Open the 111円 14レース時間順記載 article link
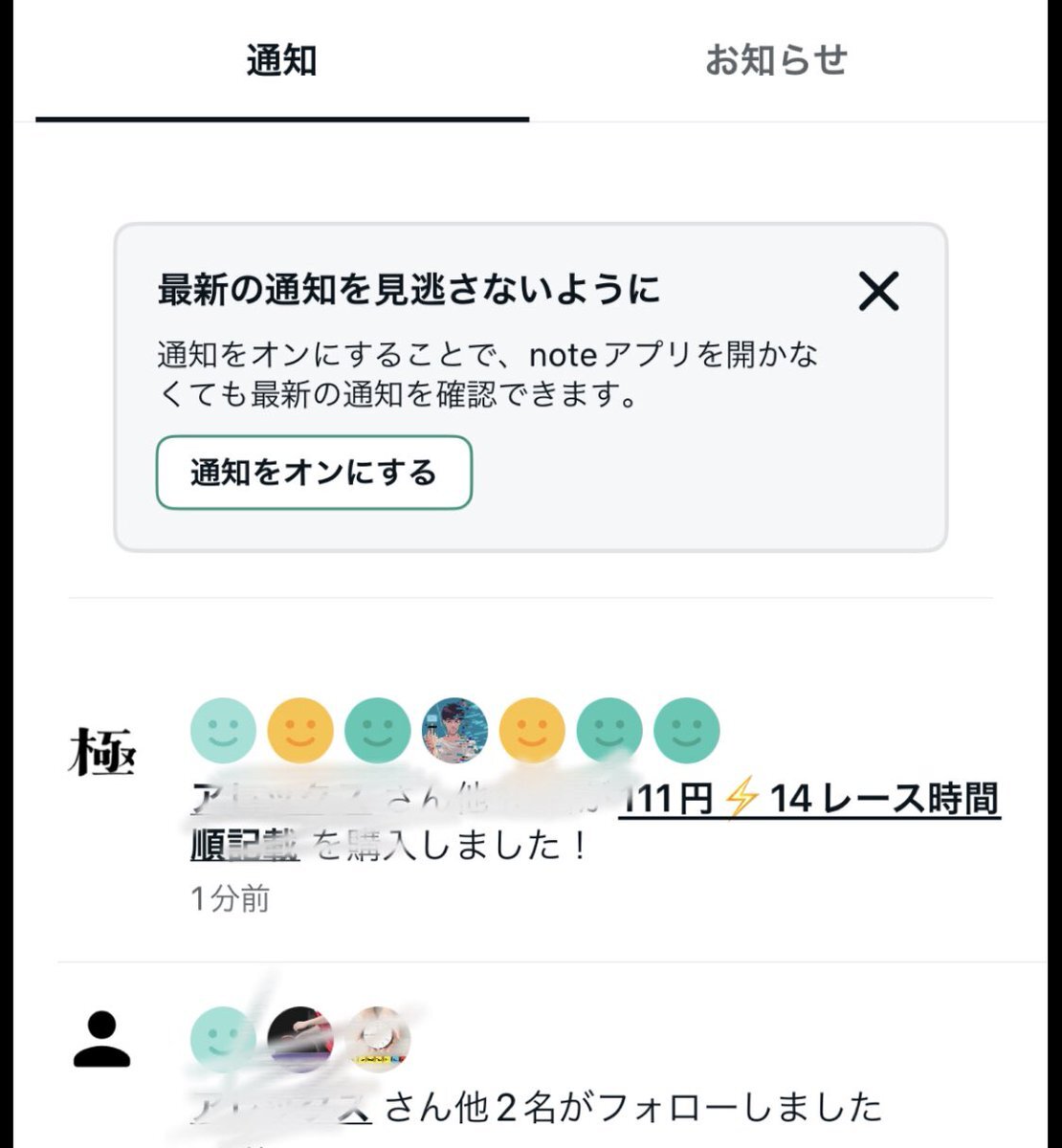 (x=808, y=799)
